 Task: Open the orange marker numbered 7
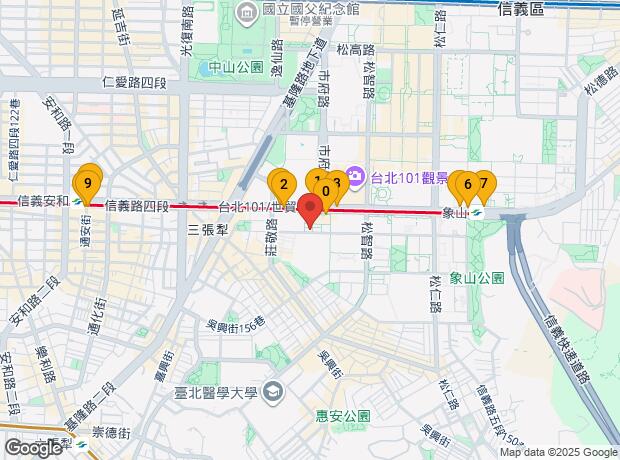(483, 184)
